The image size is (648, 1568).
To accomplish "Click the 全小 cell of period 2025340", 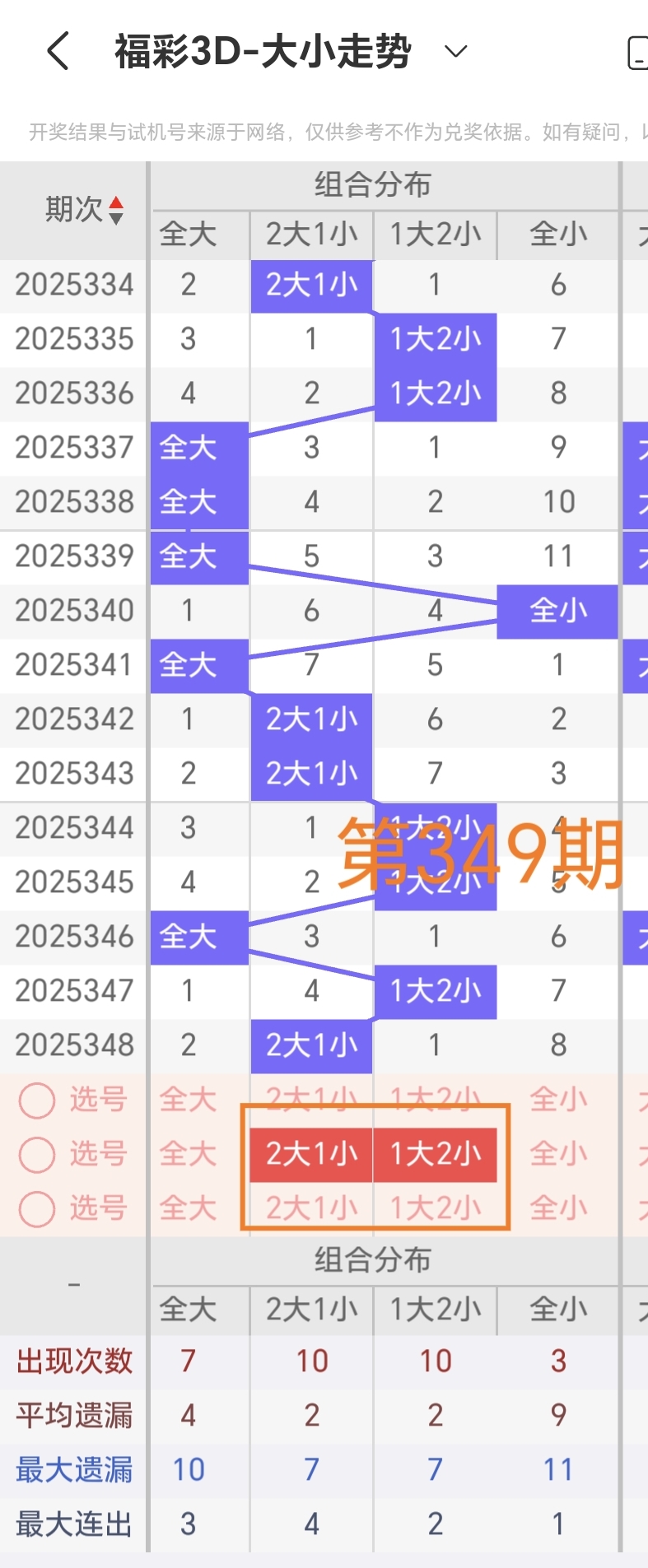I will click(558, 611).
